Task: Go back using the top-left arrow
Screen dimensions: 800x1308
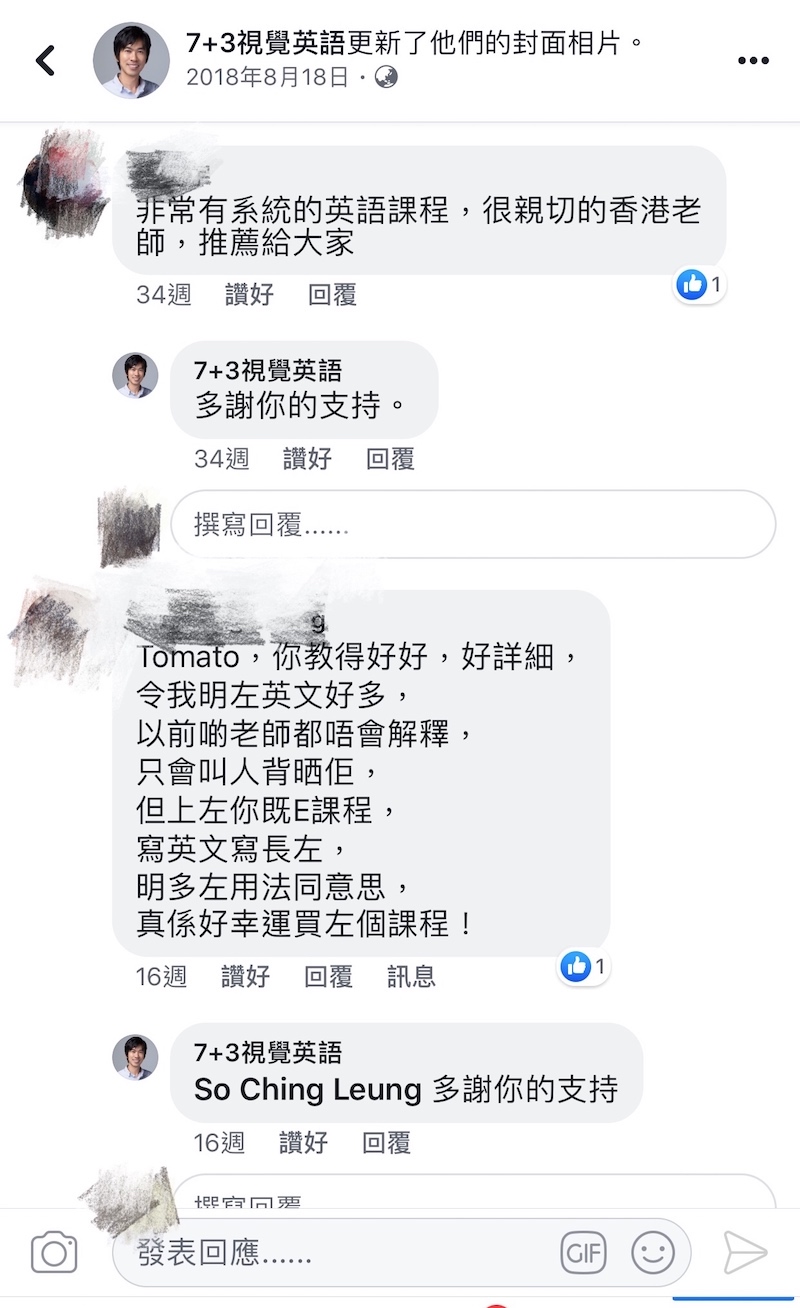Action: coord(45,61)
